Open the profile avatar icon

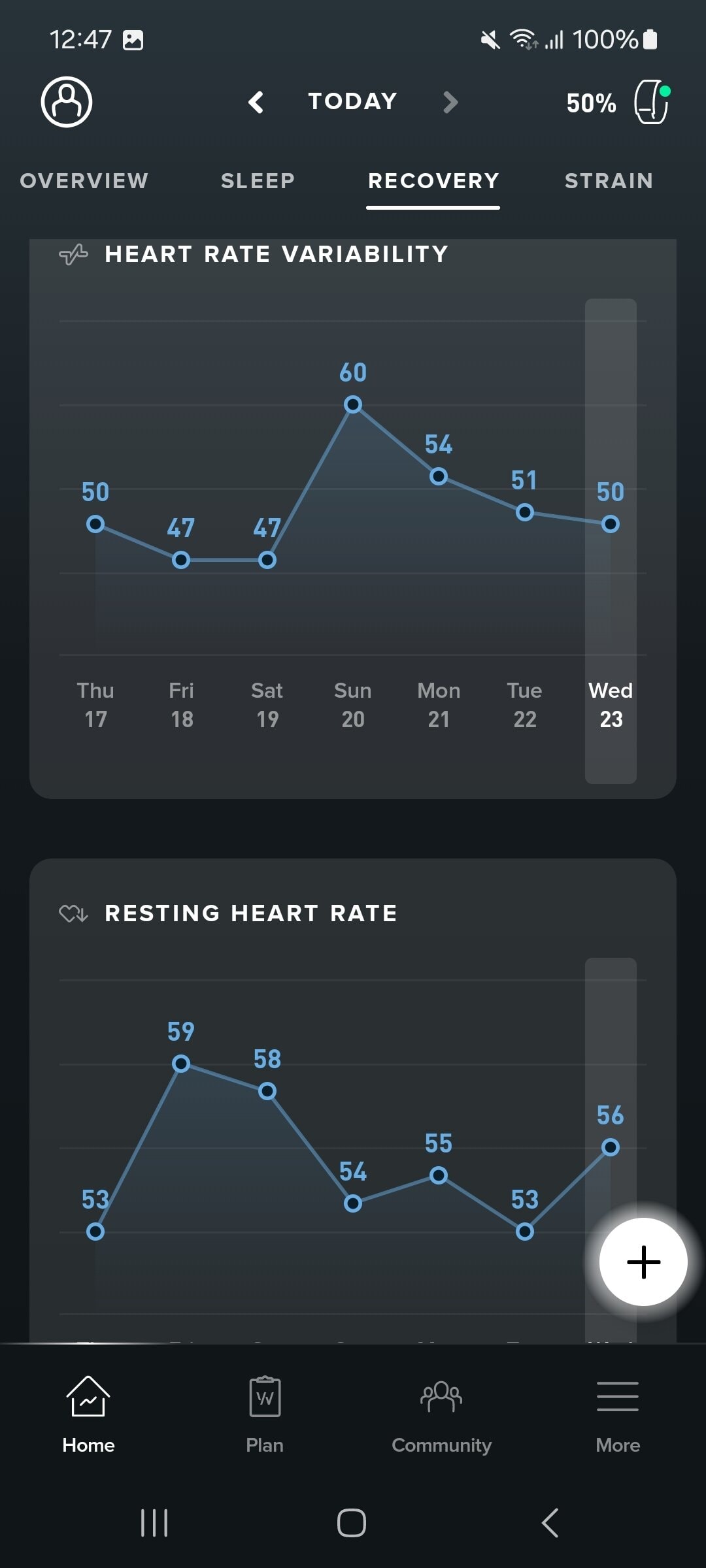[67, 102]
